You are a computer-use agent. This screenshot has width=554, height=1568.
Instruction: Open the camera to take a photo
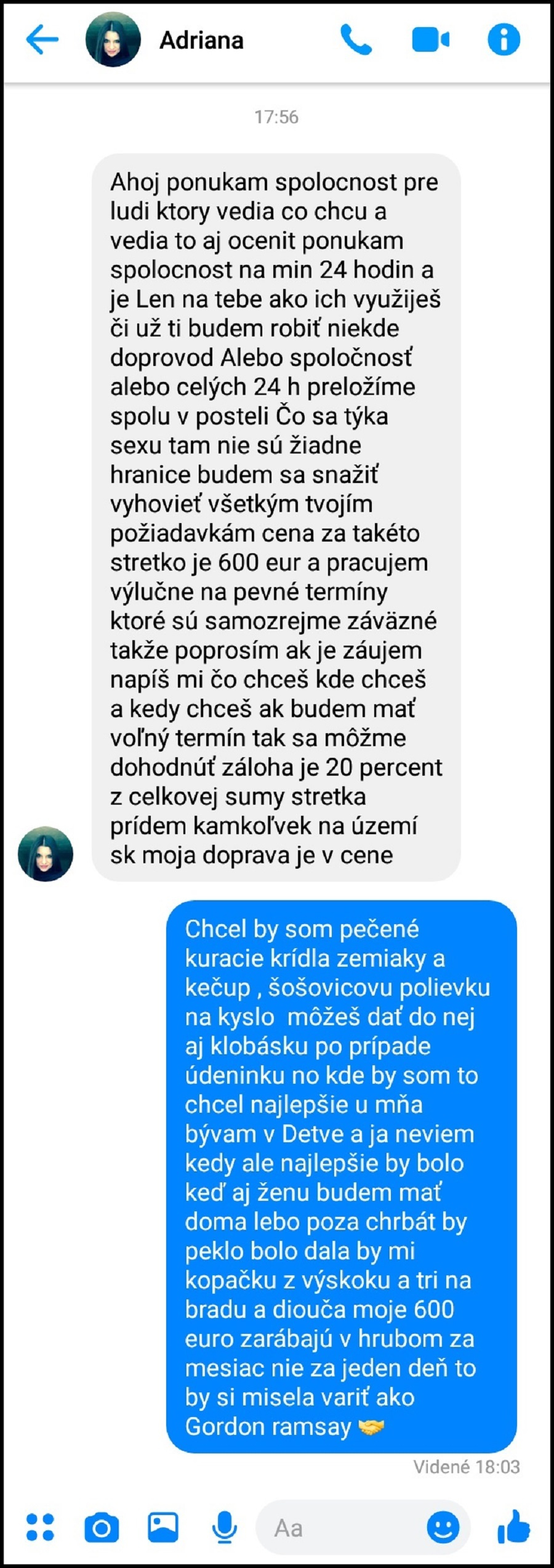(x=102, y=1527)
